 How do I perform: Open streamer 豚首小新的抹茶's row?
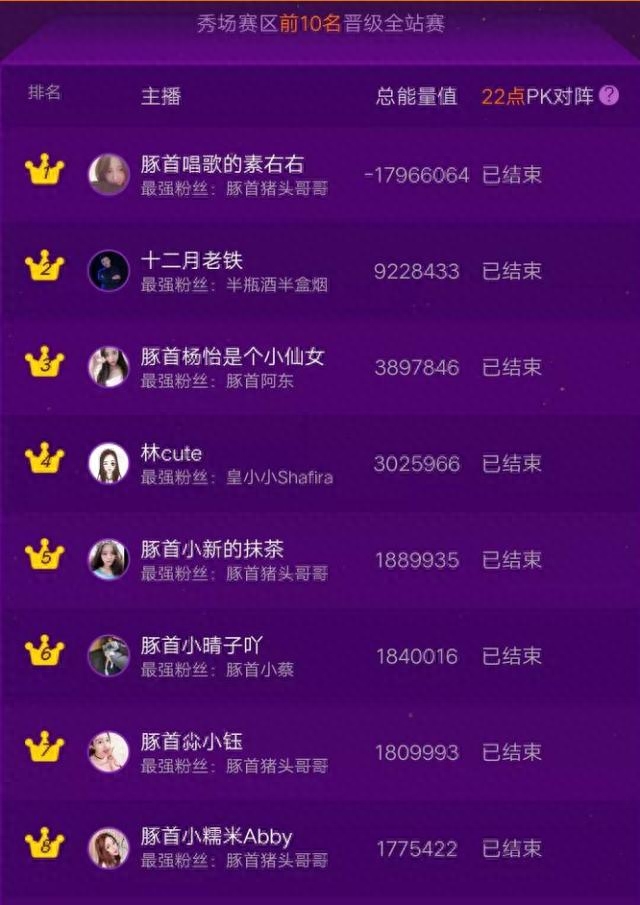(212, 549)
